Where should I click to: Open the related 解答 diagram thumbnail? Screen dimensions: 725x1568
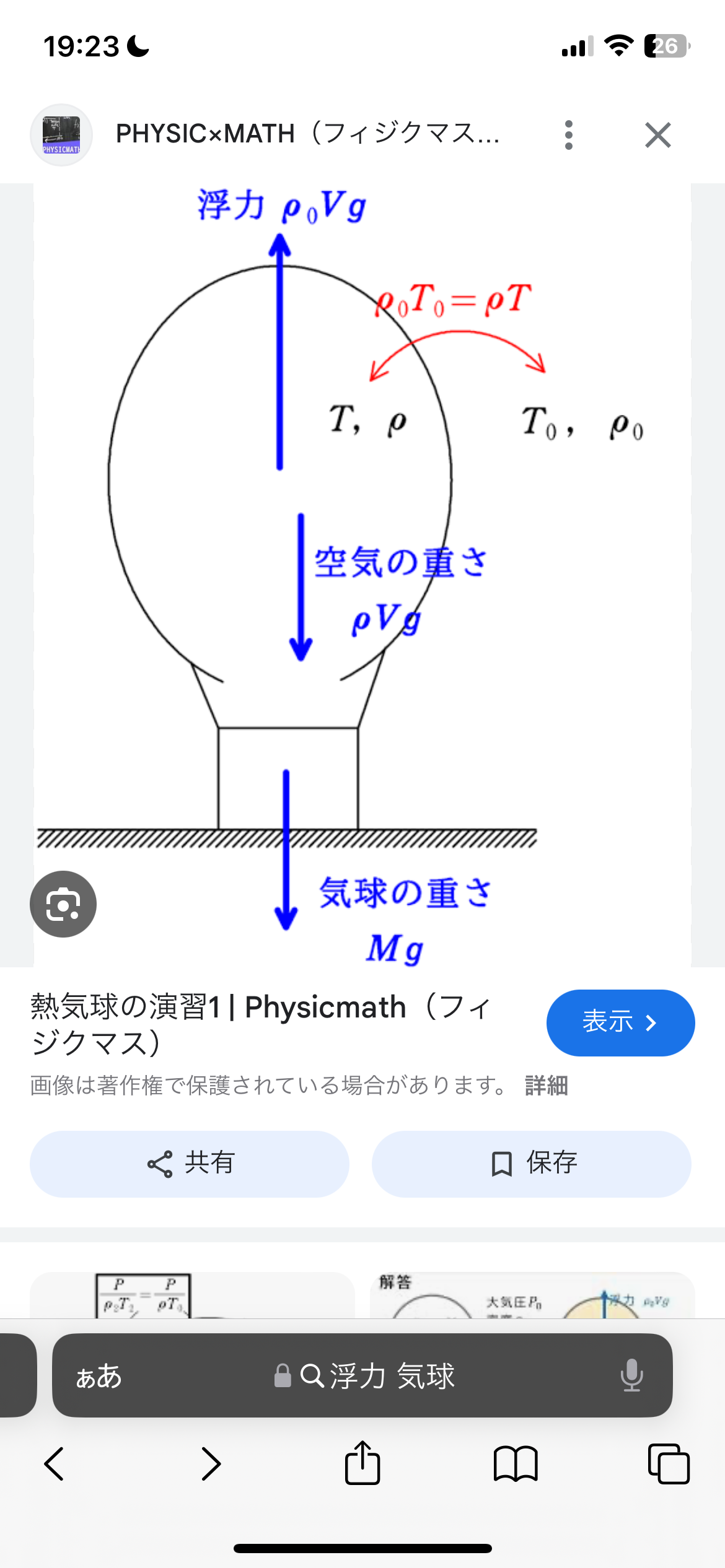[x=532, y=1296]
